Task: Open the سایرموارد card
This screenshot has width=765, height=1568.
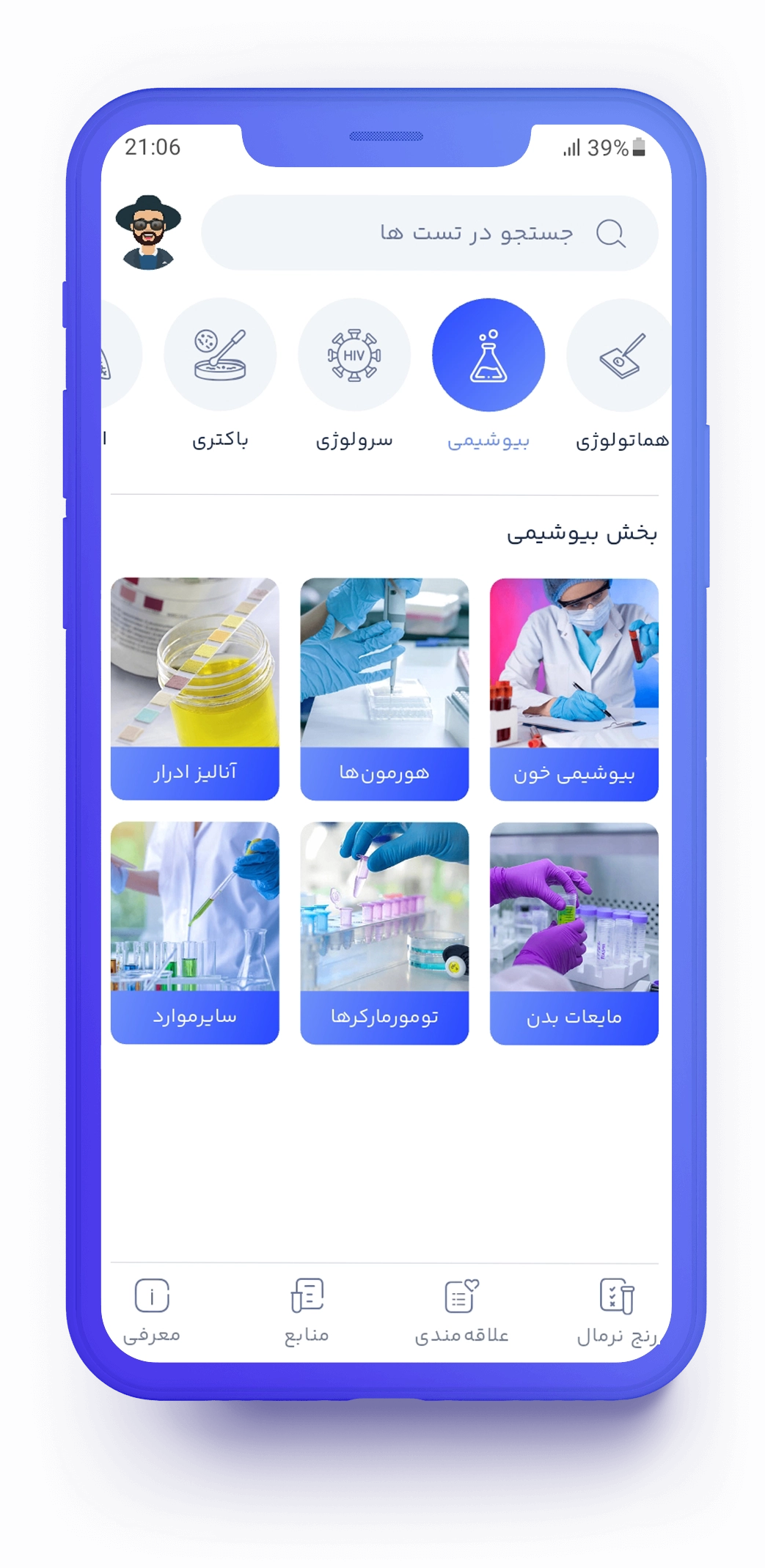Action: pos(195,932)
